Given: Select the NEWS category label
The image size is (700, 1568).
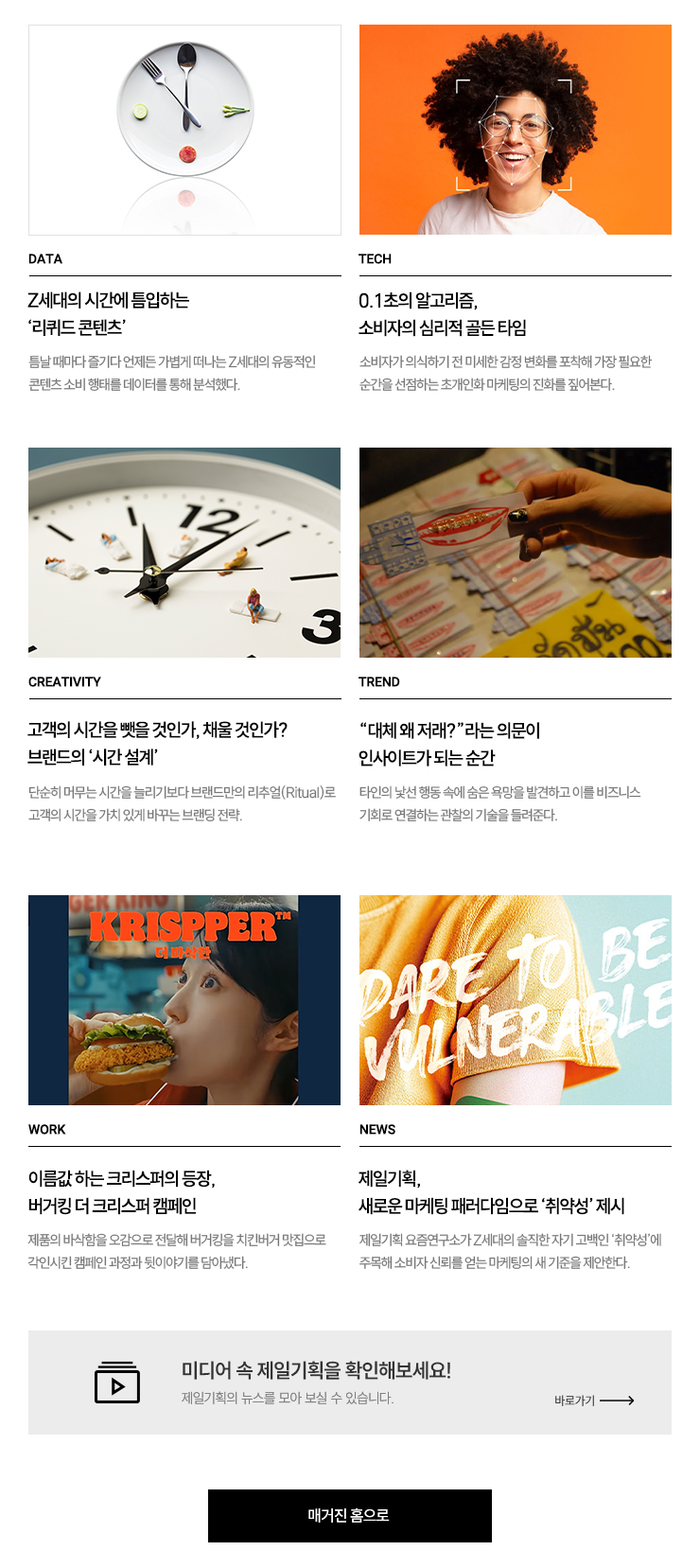Looking at the screenshot, I should coord(376,1129).
